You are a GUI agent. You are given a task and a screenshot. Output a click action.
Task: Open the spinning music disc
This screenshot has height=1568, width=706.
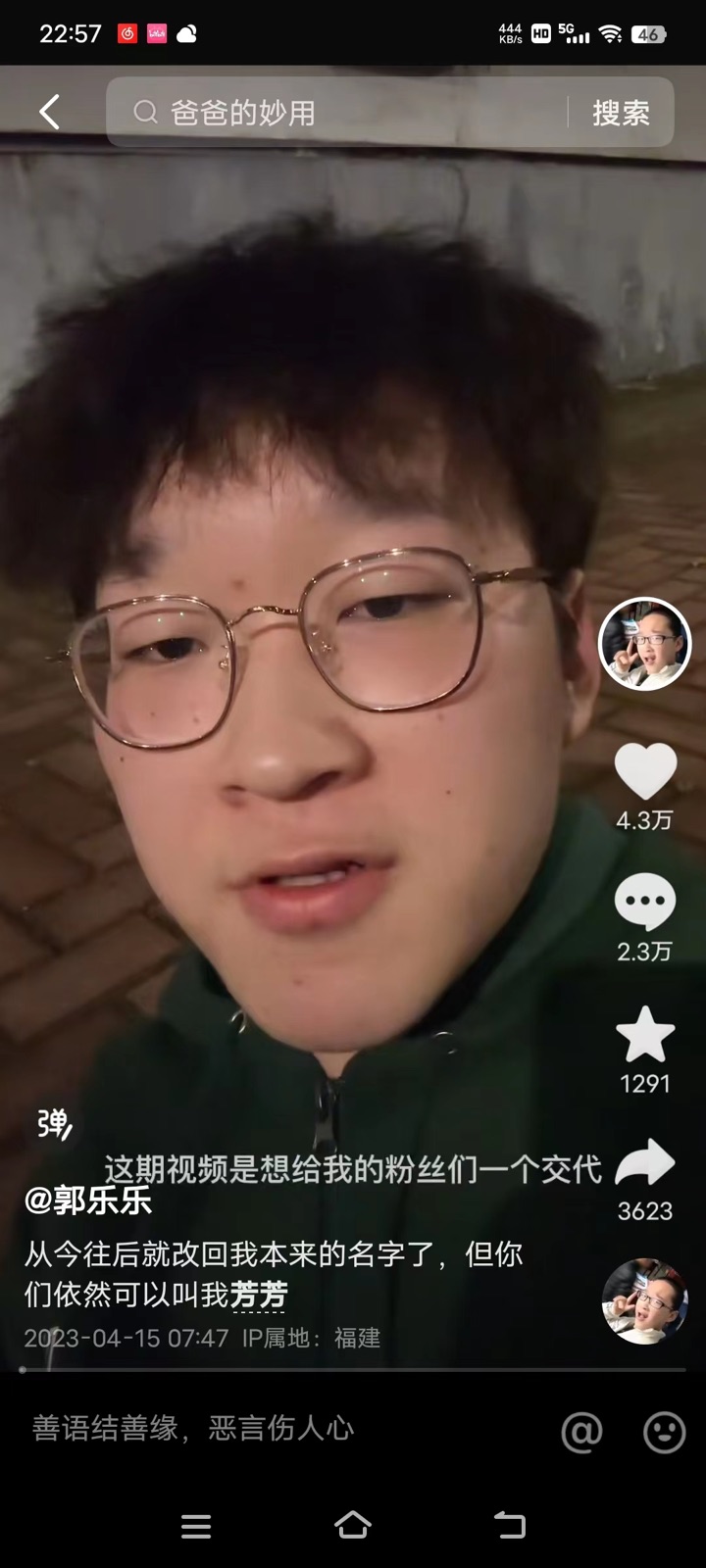point(644,1301)
